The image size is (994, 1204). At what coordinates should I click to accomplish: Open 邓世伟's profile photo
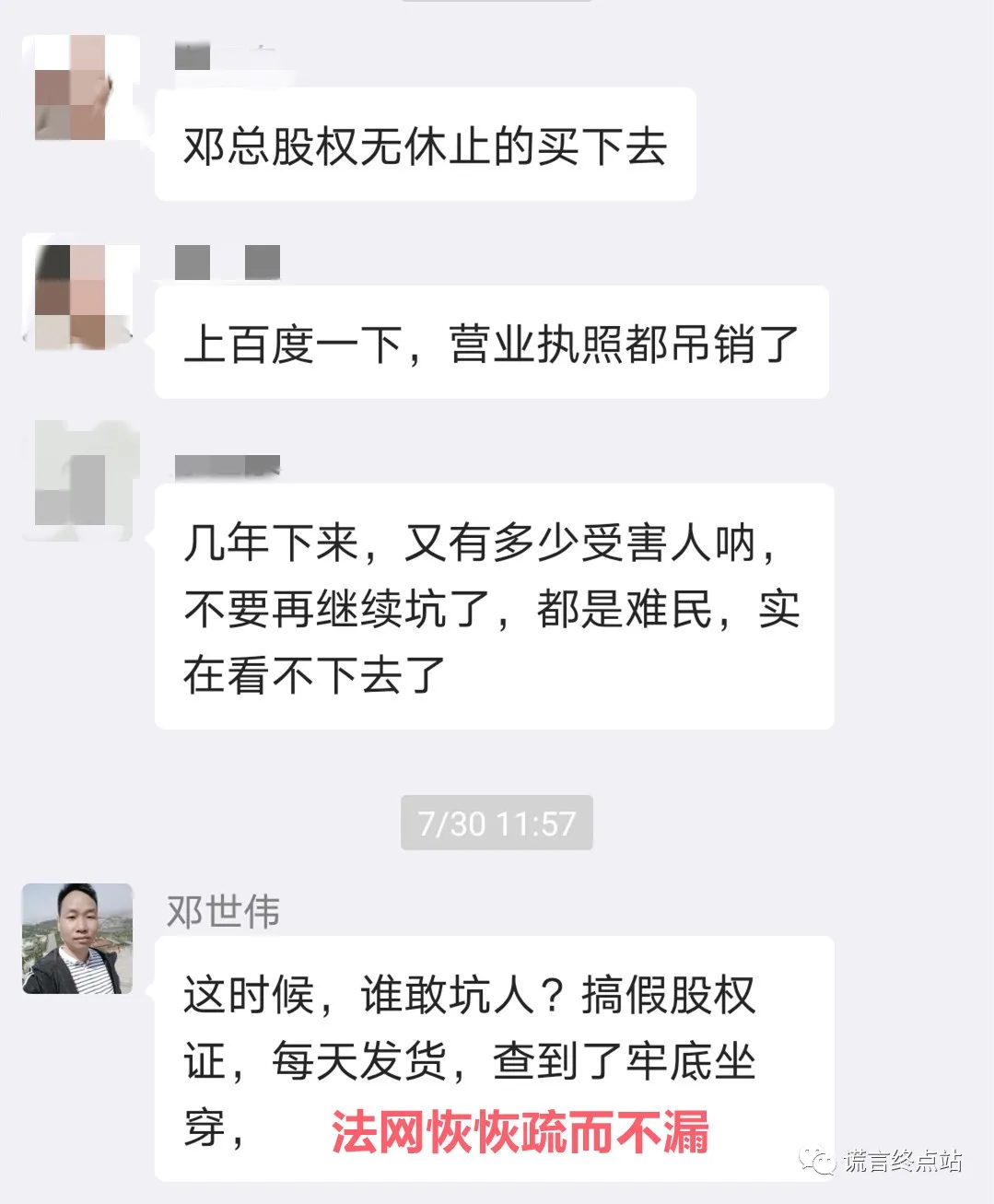point(77,939)
